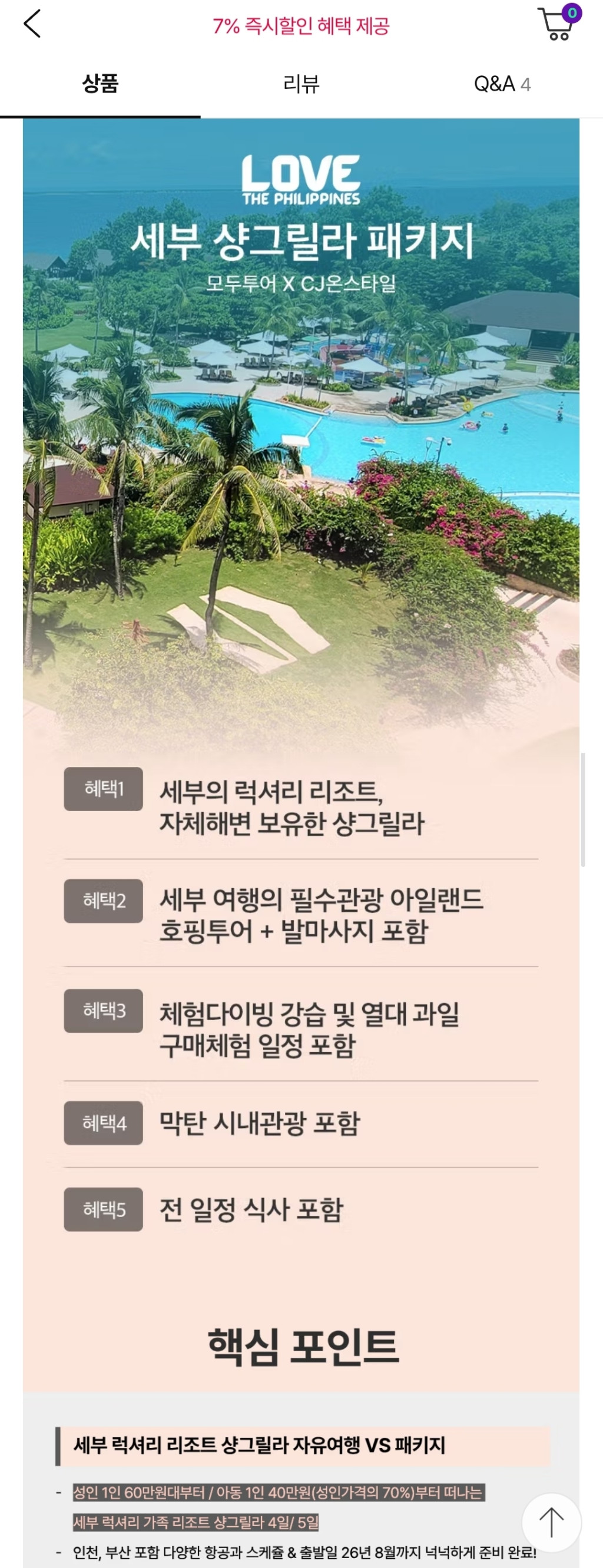Jump to top with the up-arrow button
The height and width of the screenshot is (1568, 603).
coord(551,1521)
